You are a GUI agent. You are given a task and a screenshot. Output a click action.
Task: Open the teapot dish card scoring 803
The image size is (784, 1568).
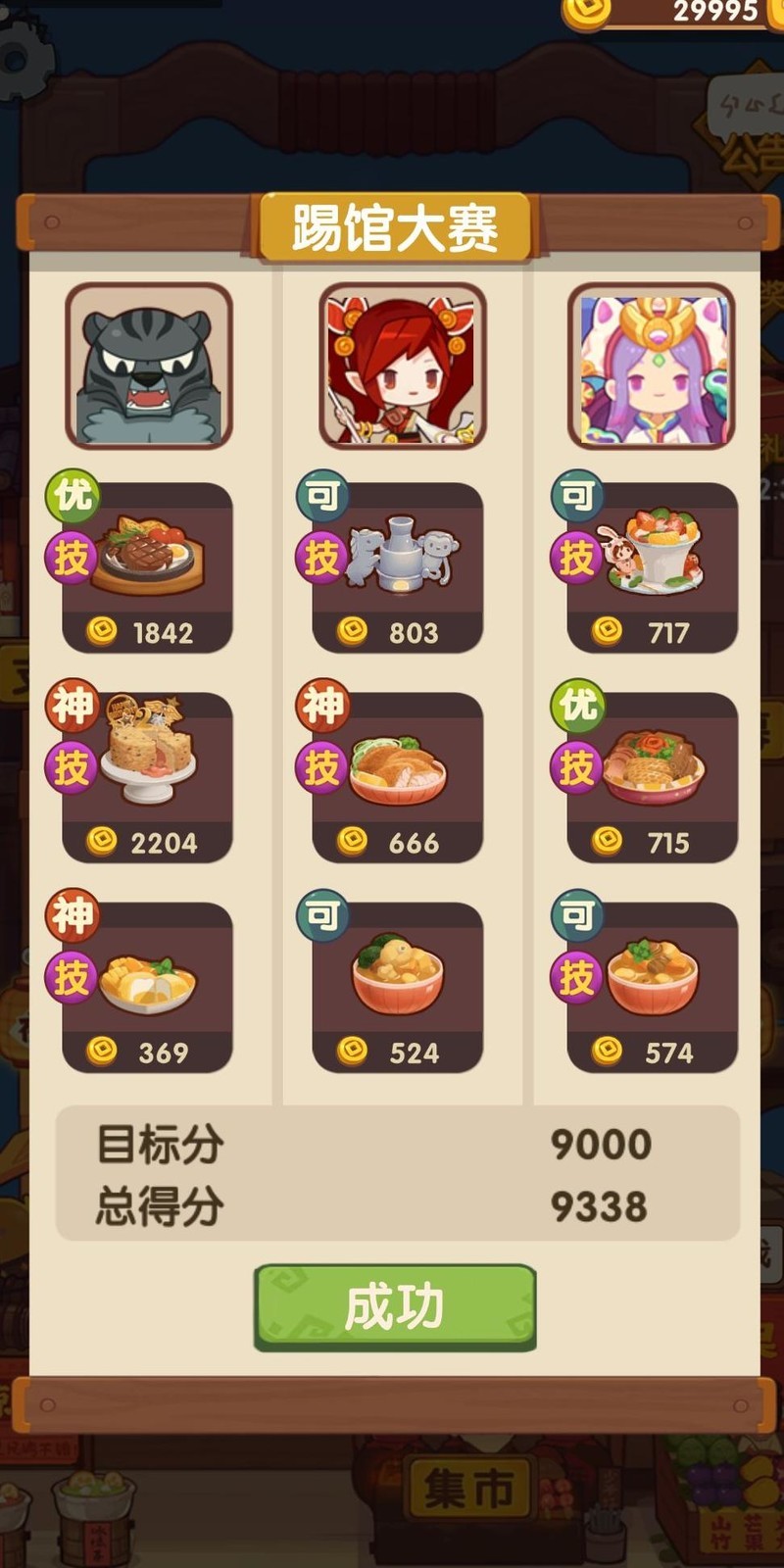398,567
